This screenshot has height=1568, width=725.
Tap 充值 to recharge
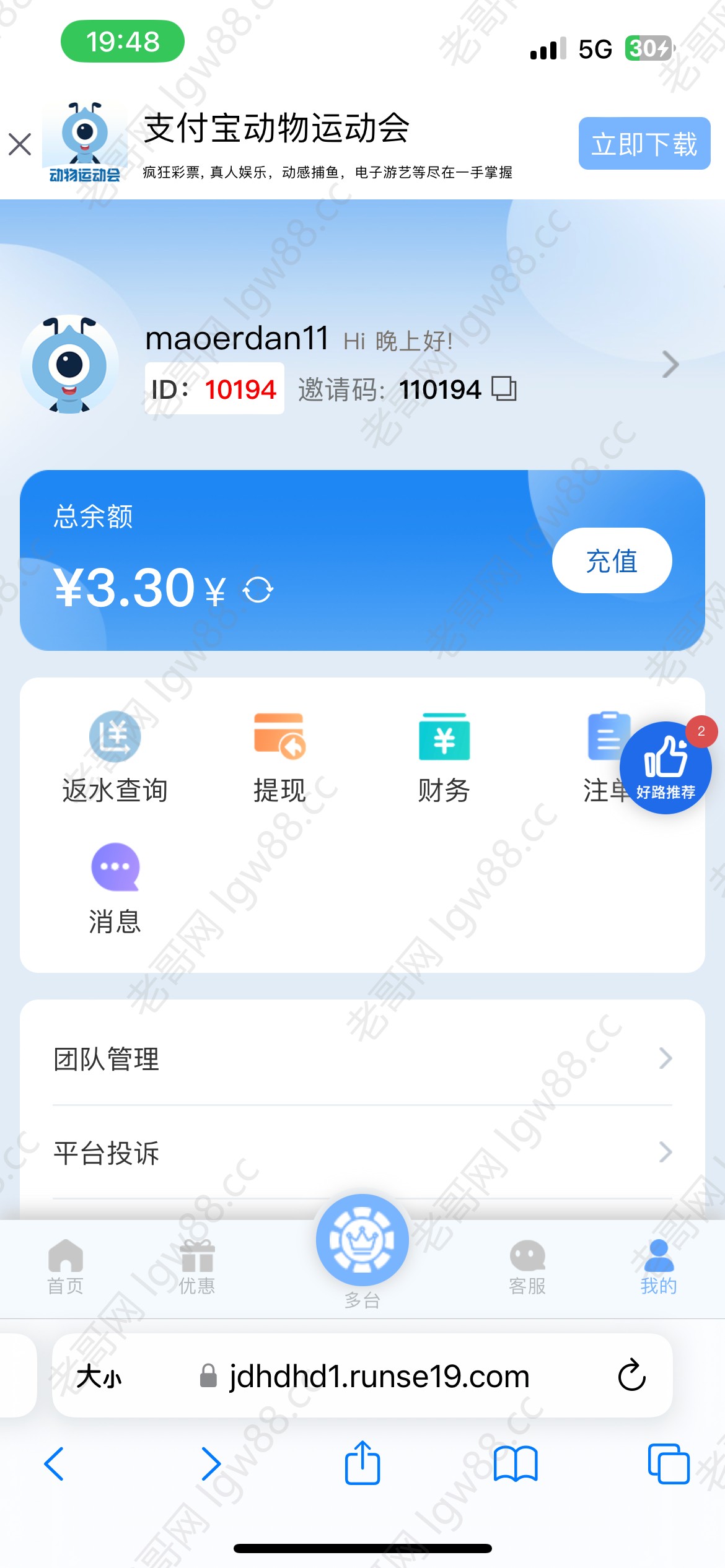point(611,561)
